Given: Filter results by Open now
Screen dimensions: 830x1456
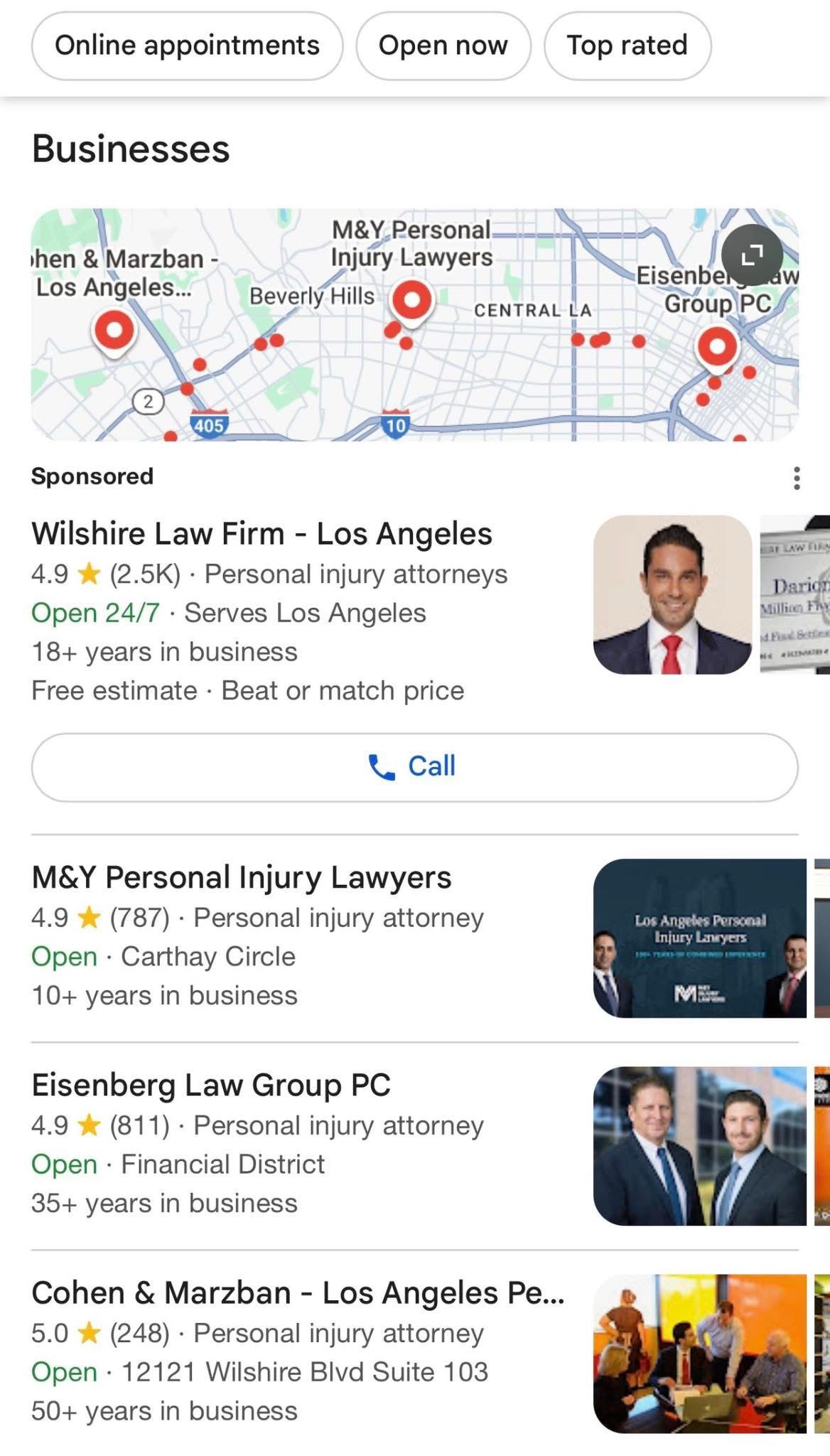Looking at the screenshot, I should (443, 46).
